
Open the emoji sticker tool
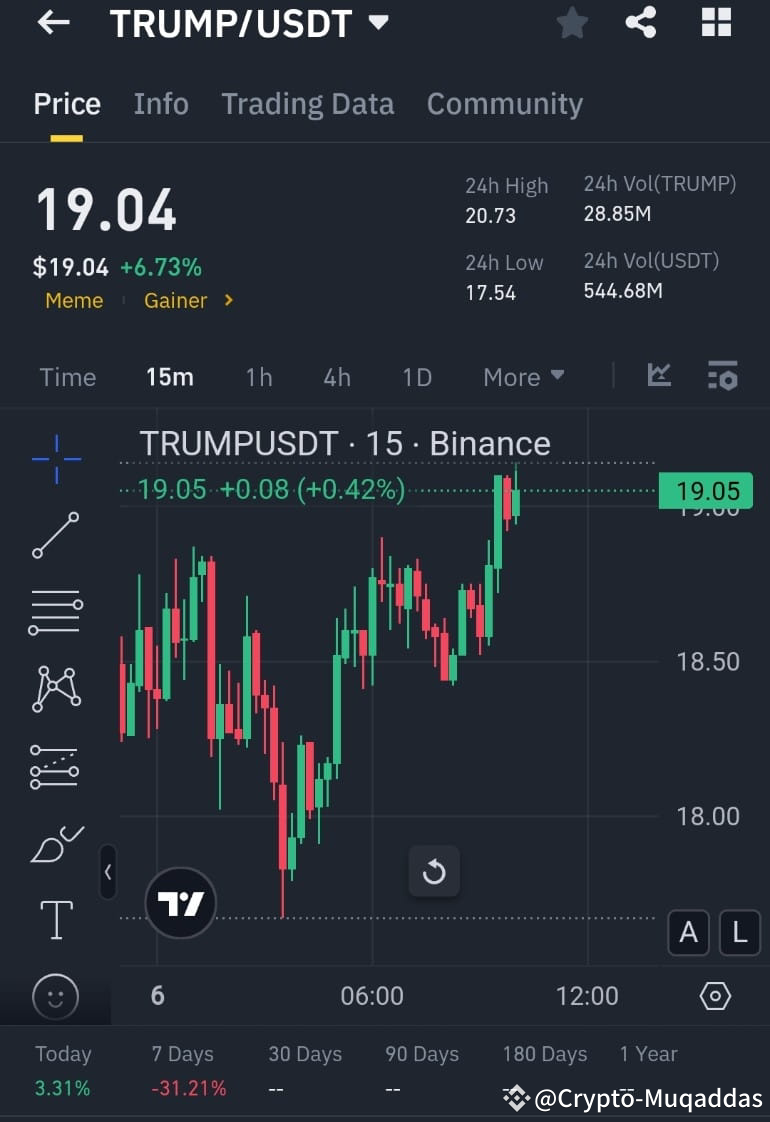55,997
